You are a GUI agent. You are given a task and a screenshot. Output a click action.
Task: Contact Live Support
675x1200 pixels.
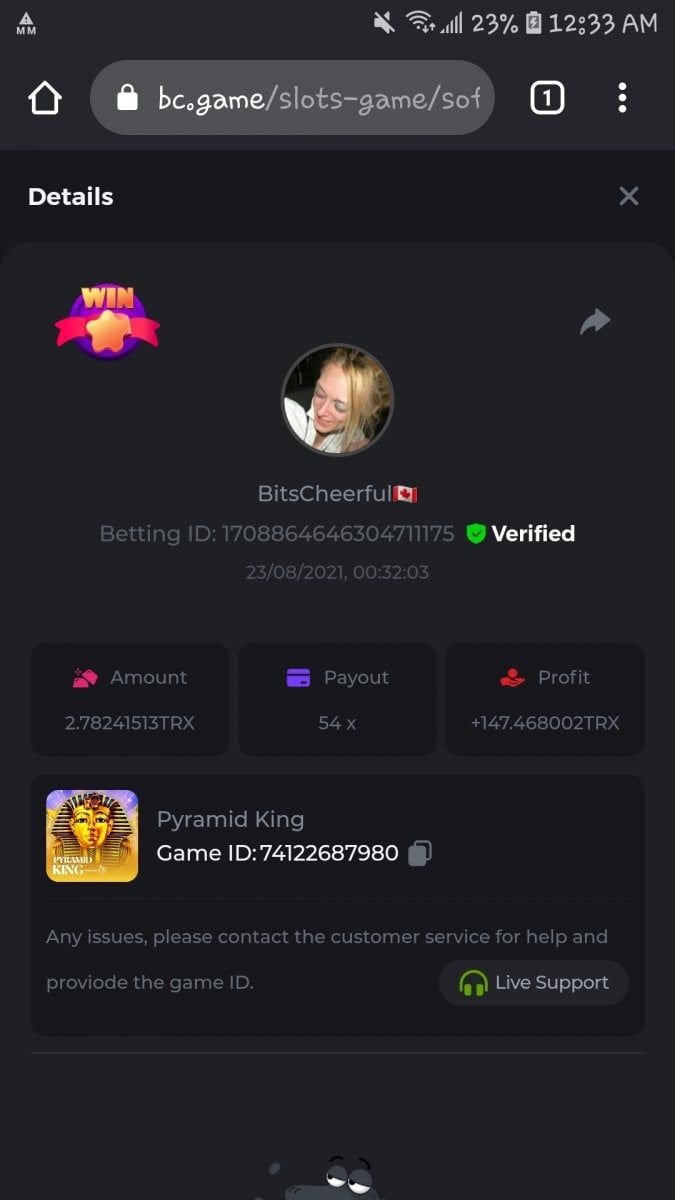pyautogui.click(x=533, y=983)
